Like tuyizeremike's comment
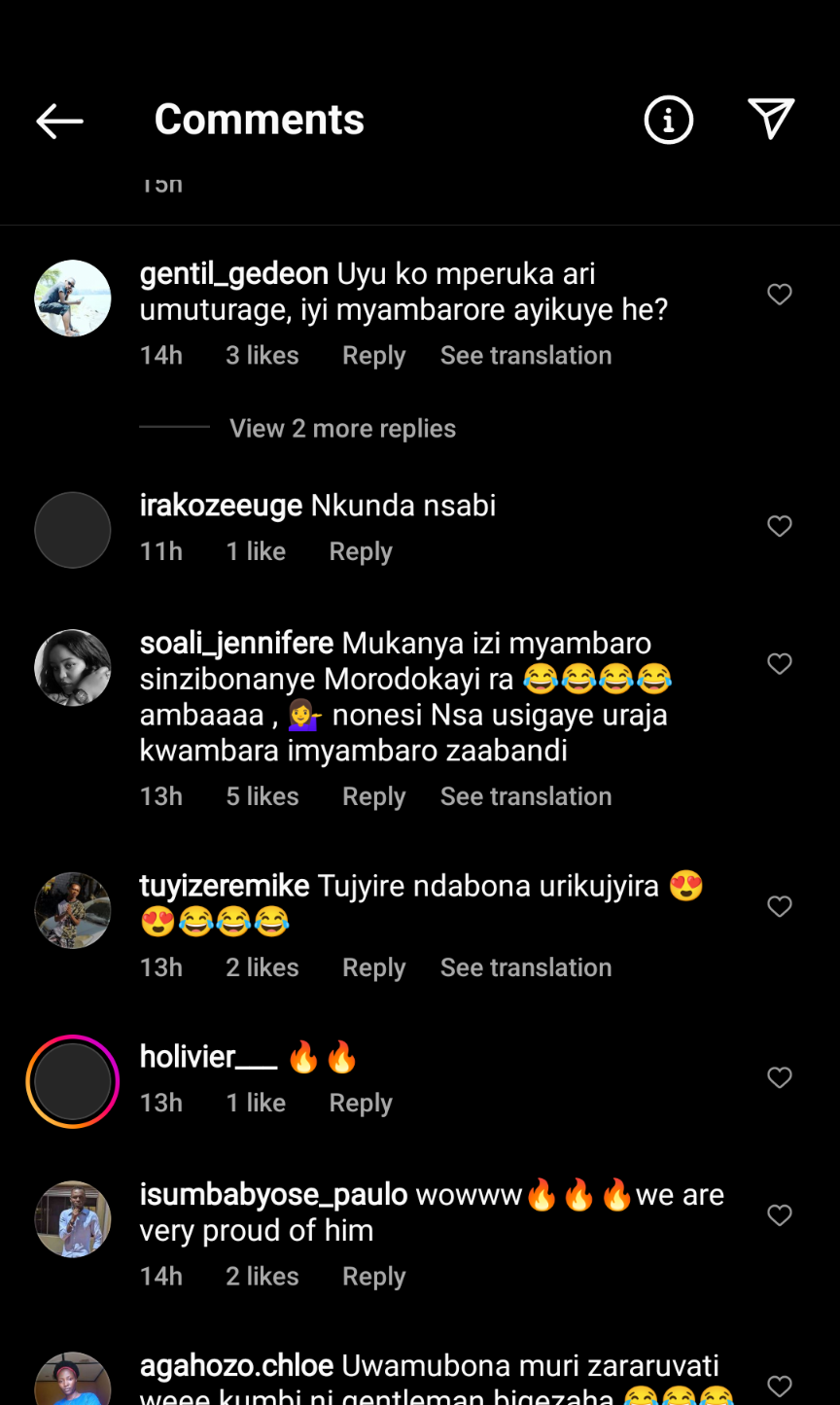 click(780, 907)
